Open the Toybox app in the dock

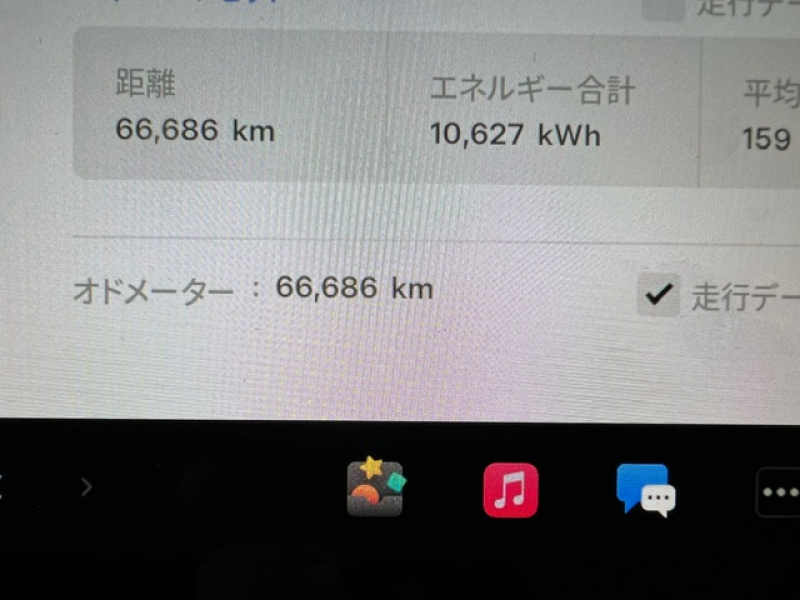pos(375,487)
